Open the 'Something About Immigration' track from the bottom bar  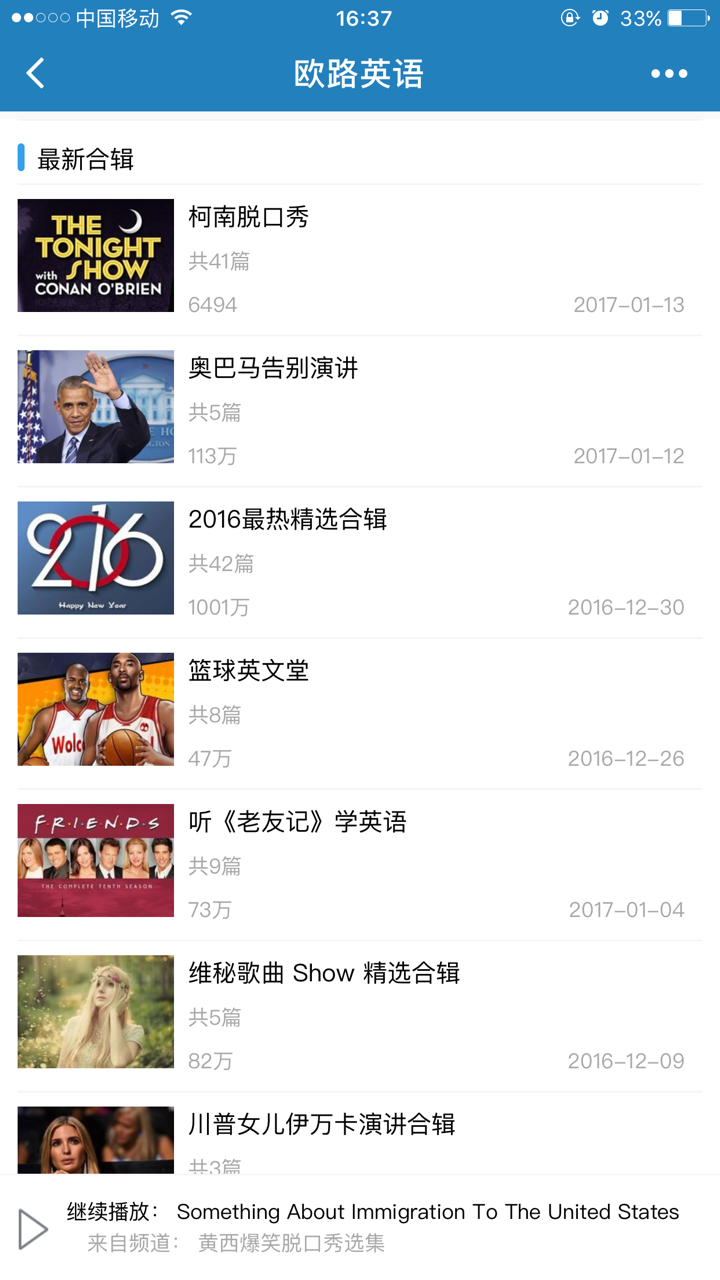(x=428, y=1212)
